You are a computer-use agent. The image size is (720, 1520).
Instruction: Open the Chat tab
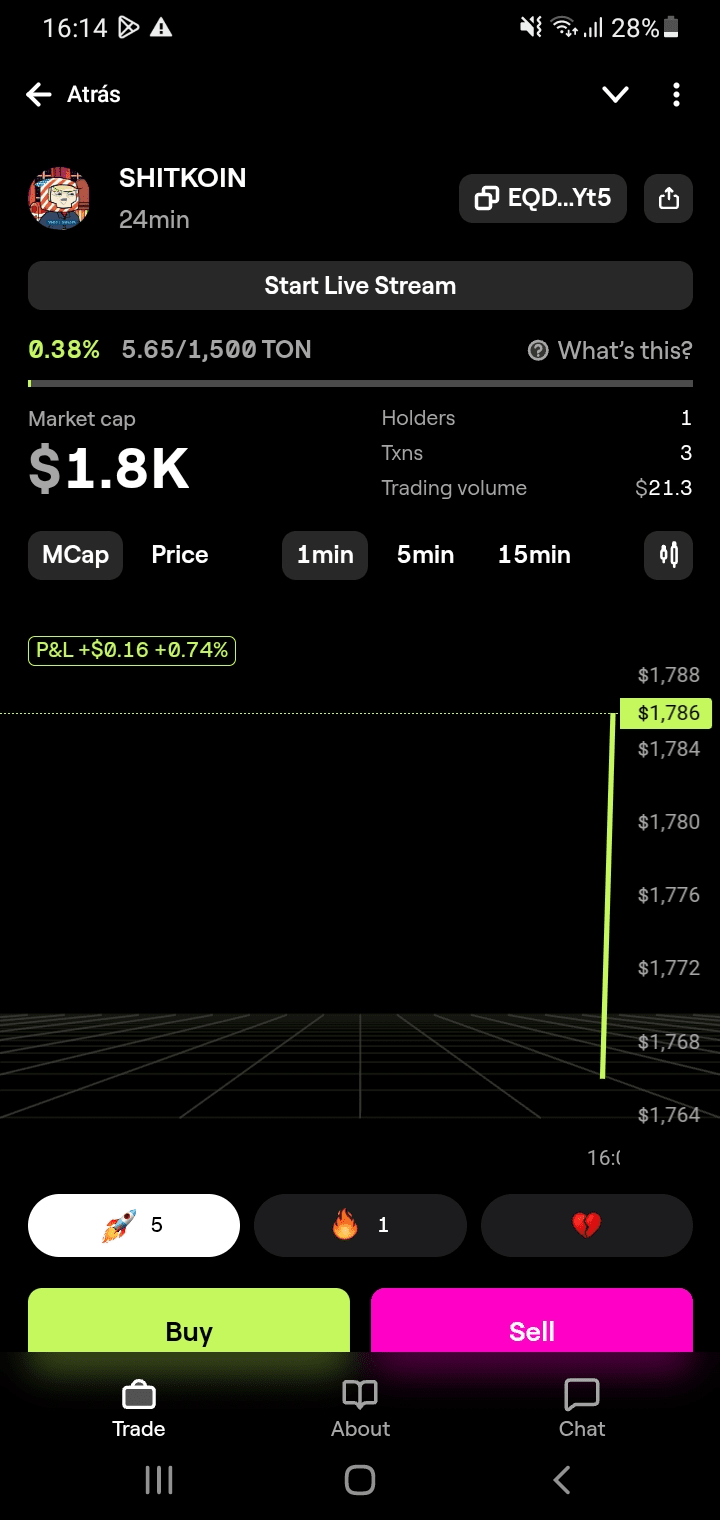tap(582, 1408)
